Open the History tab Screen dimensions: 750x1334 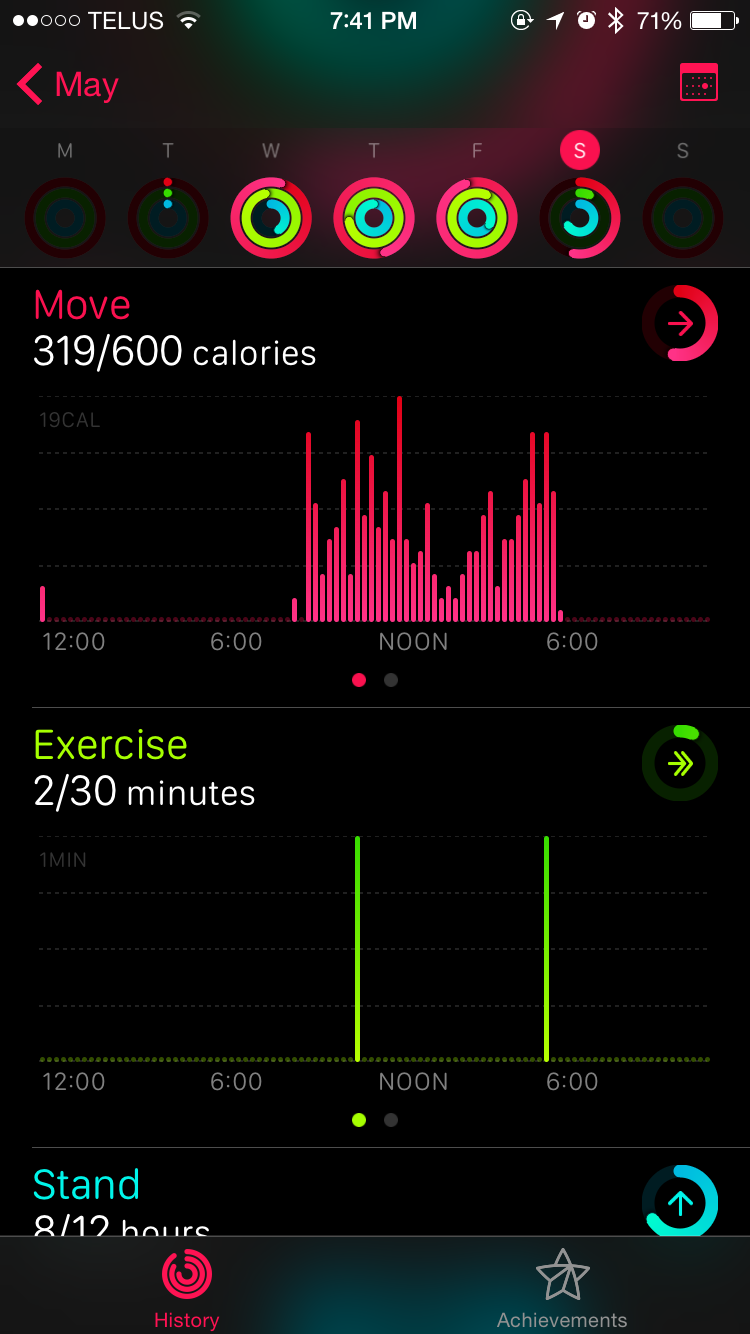(187, 1289)
